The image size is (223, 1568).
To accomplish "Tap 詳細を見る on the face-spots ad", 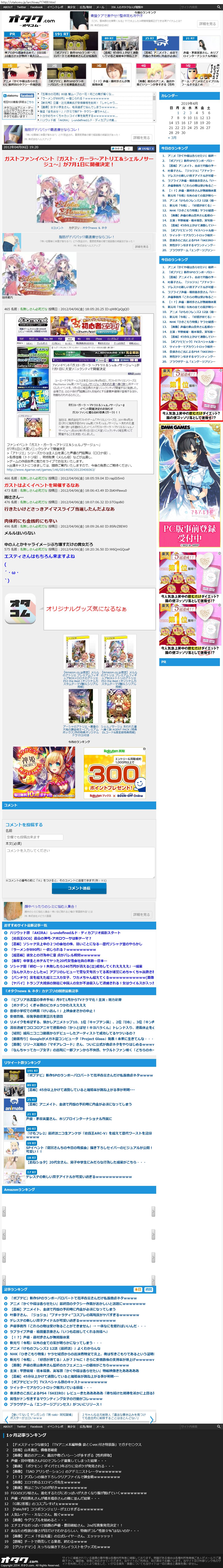I will click(141, 914).
